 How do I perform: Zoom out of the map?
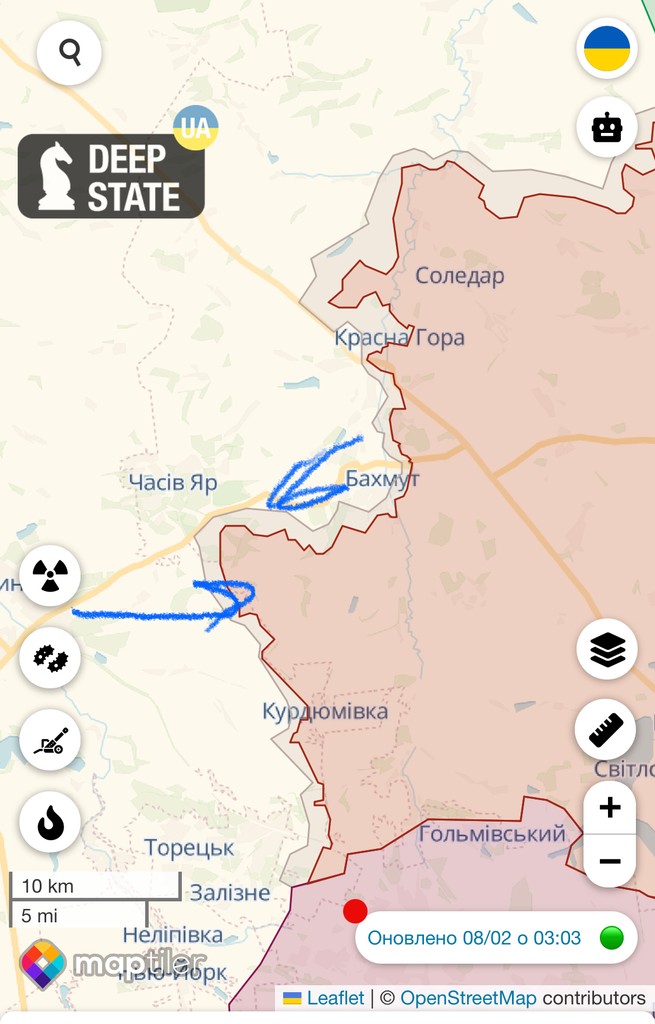pyautogui.click(x=610, y=861)
